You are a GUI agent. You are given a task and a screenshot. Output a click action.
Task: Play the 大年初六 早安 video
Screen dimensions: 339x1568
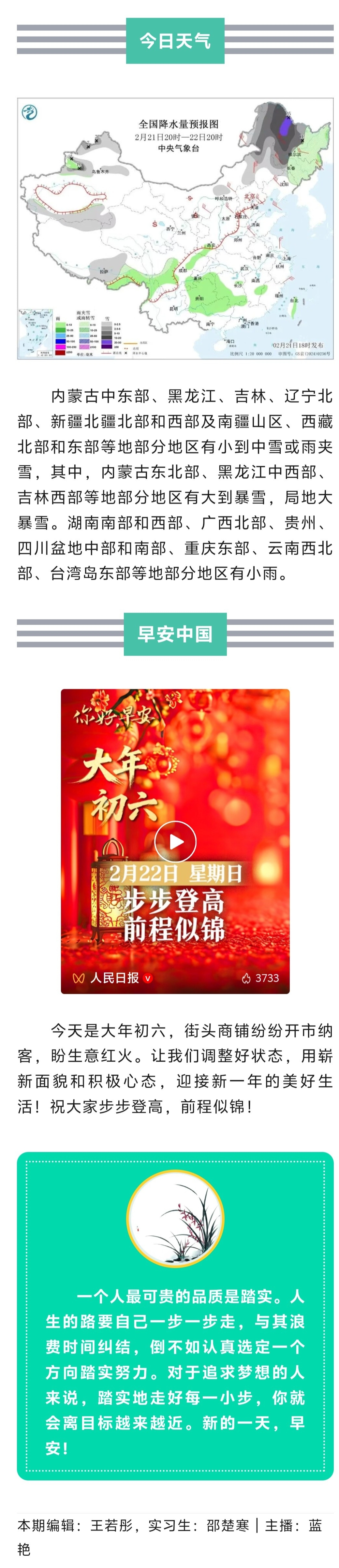click(x=175, y=842)
